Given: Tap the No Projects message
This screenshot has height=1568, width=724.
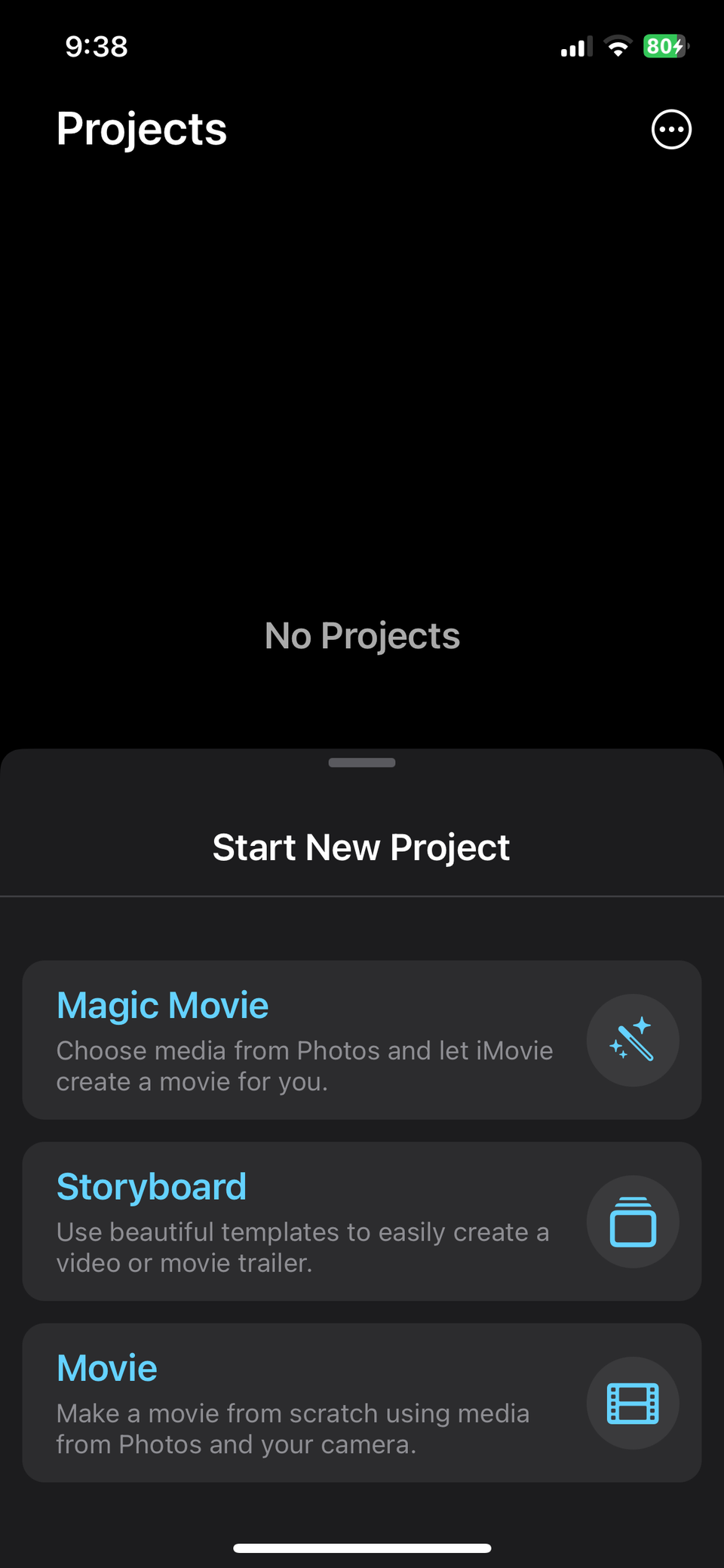Looking at the screenshot, I should (361, 635).
